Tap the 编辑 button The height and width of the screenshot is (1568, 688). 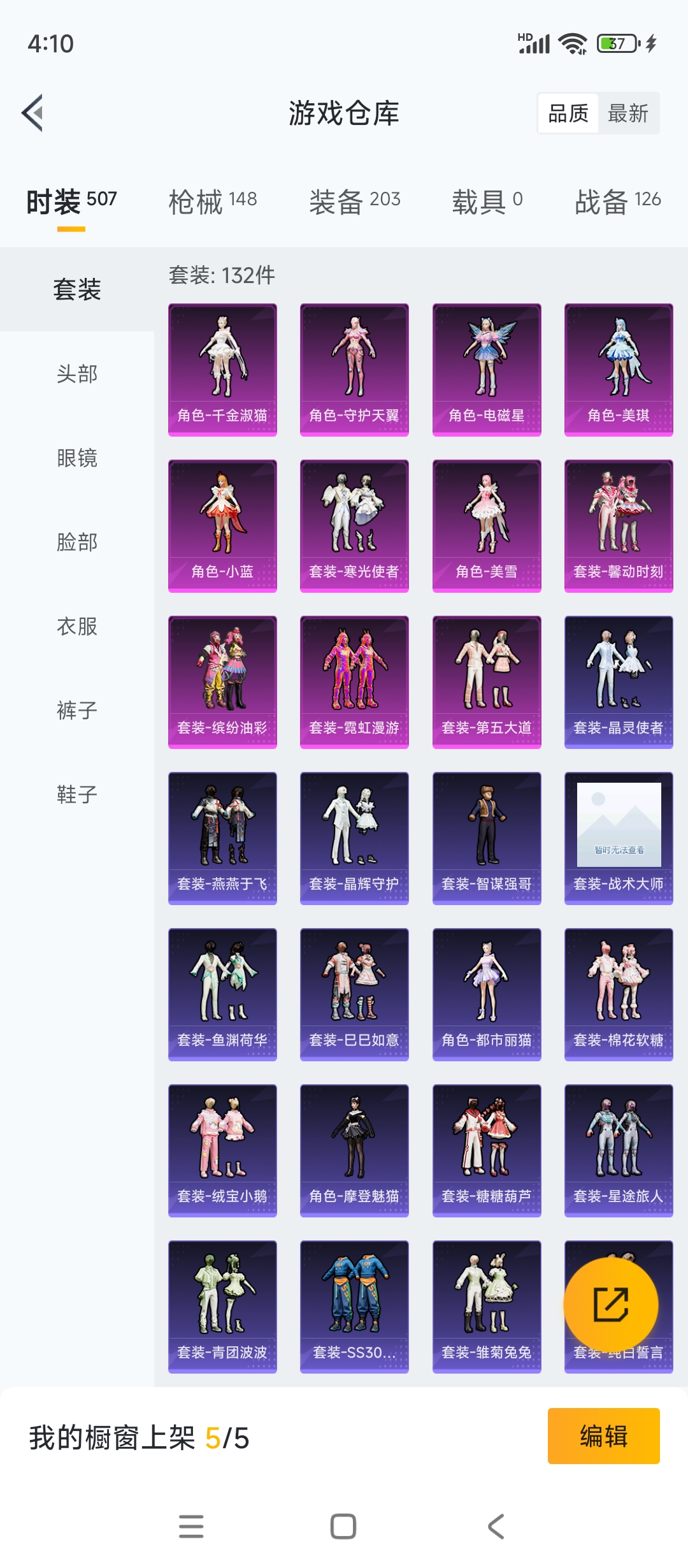[603, 1436]
